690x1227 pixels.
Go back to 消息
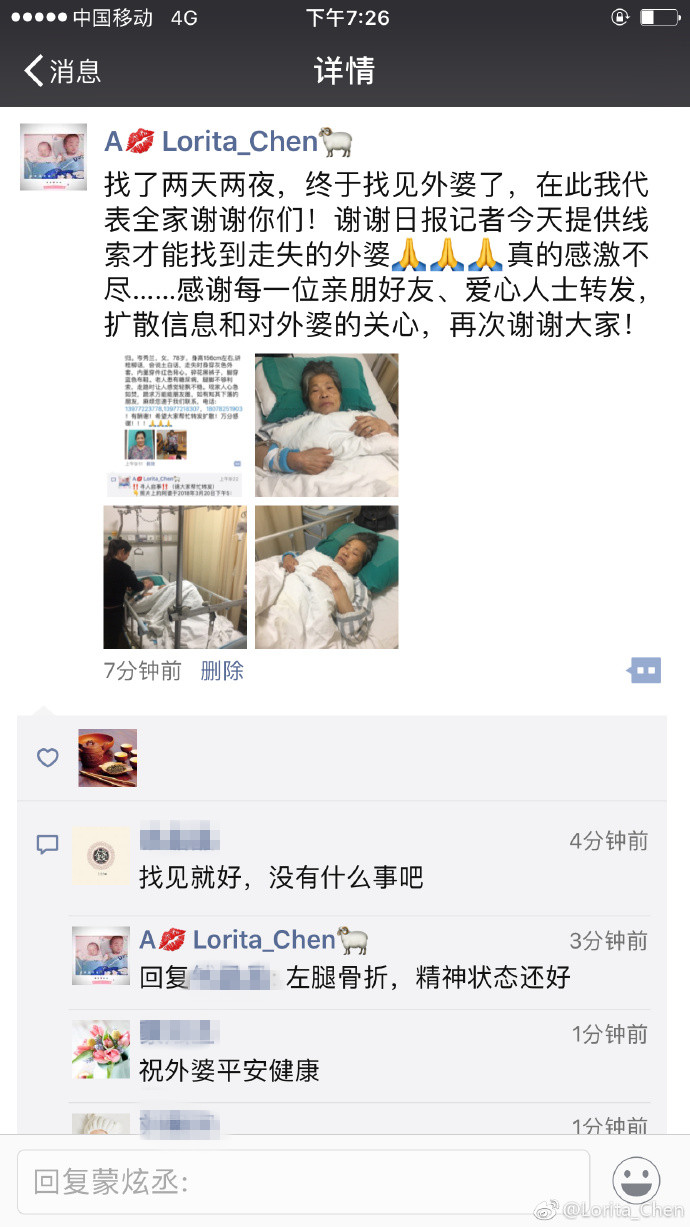(62, 71)
